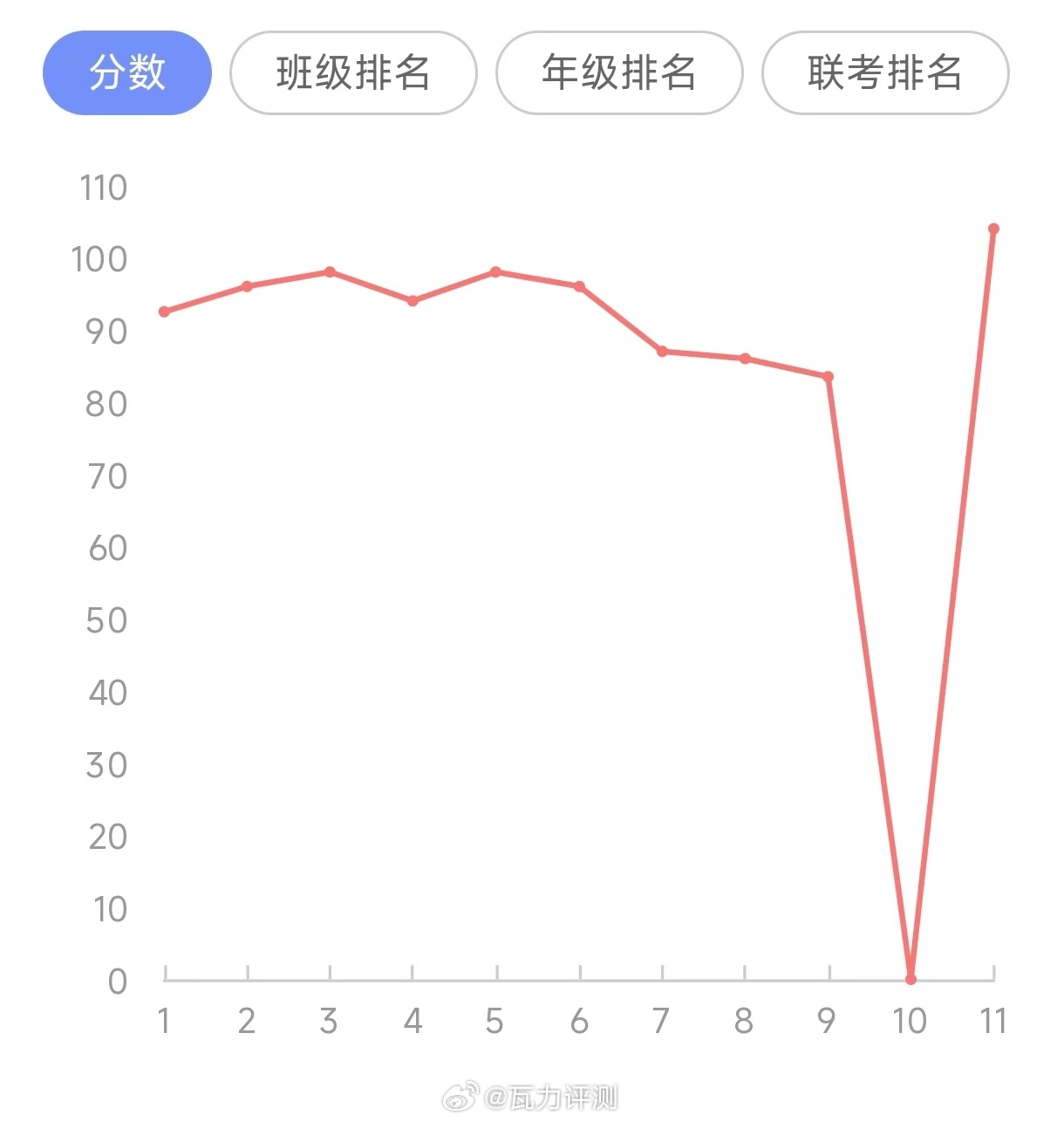Open the 联考排名 view

(886, 75)
